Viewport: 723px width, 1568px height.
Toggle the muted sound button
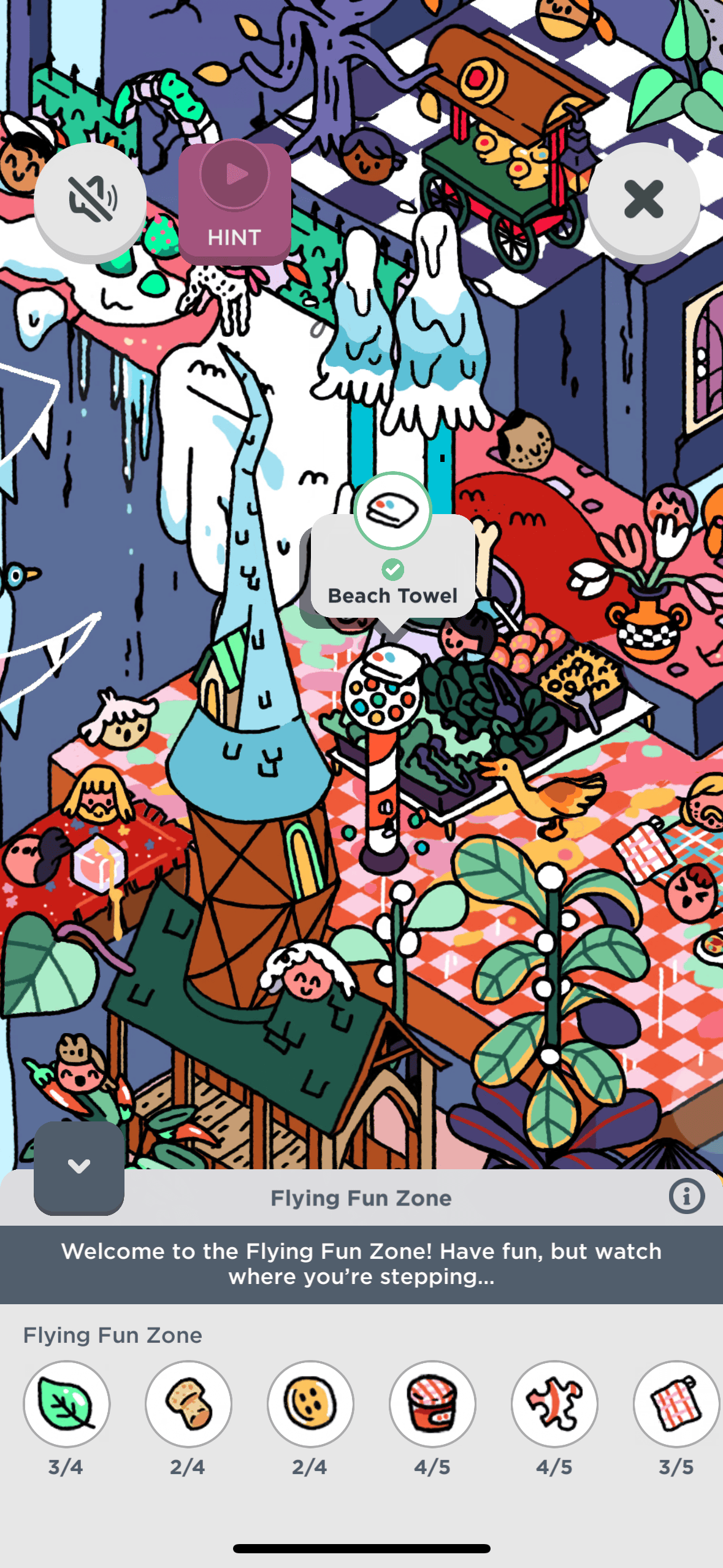pos(91,199)
